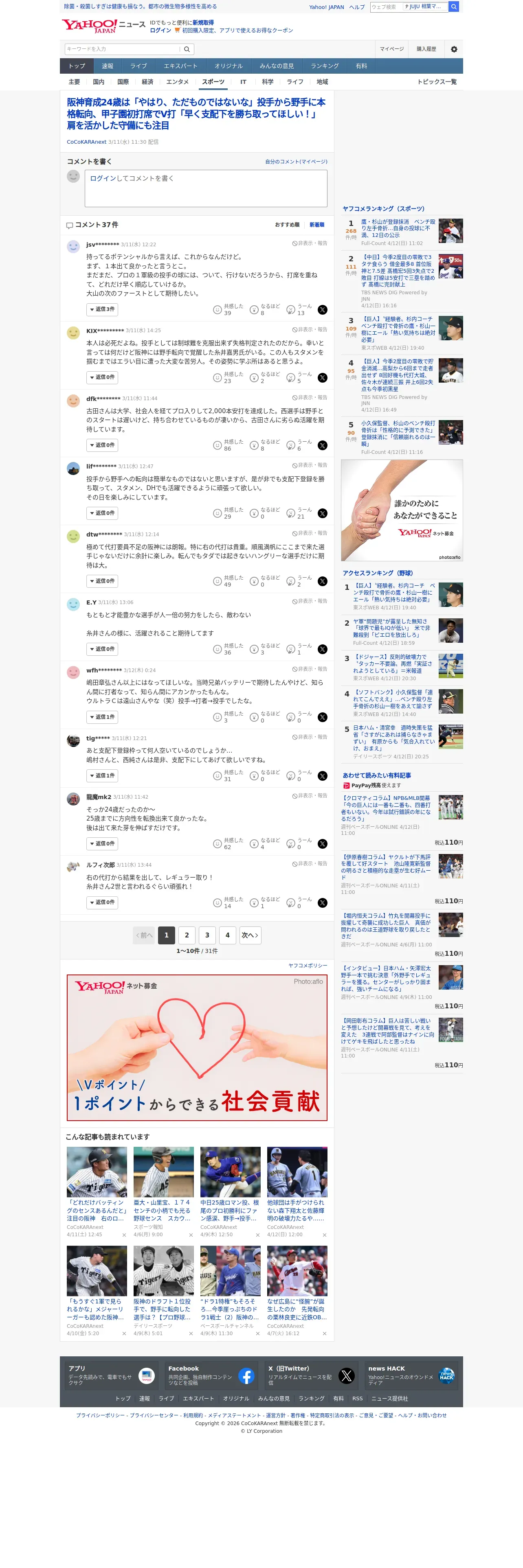Go to the 次へ next page
523x1568 pixels.
250,935
